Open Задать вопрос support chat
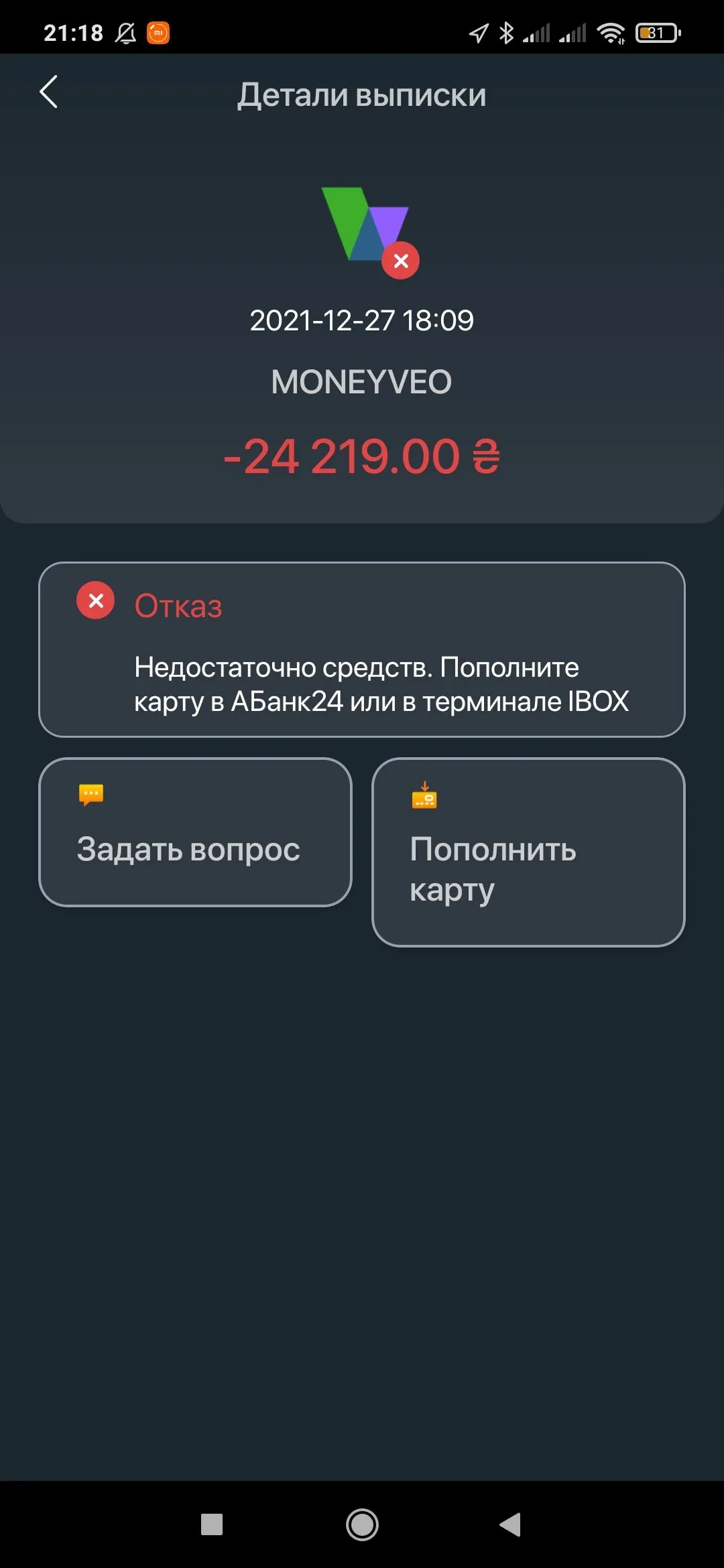Image resolution: width=724 pixels, height=1568 pixels. [195, 832]
